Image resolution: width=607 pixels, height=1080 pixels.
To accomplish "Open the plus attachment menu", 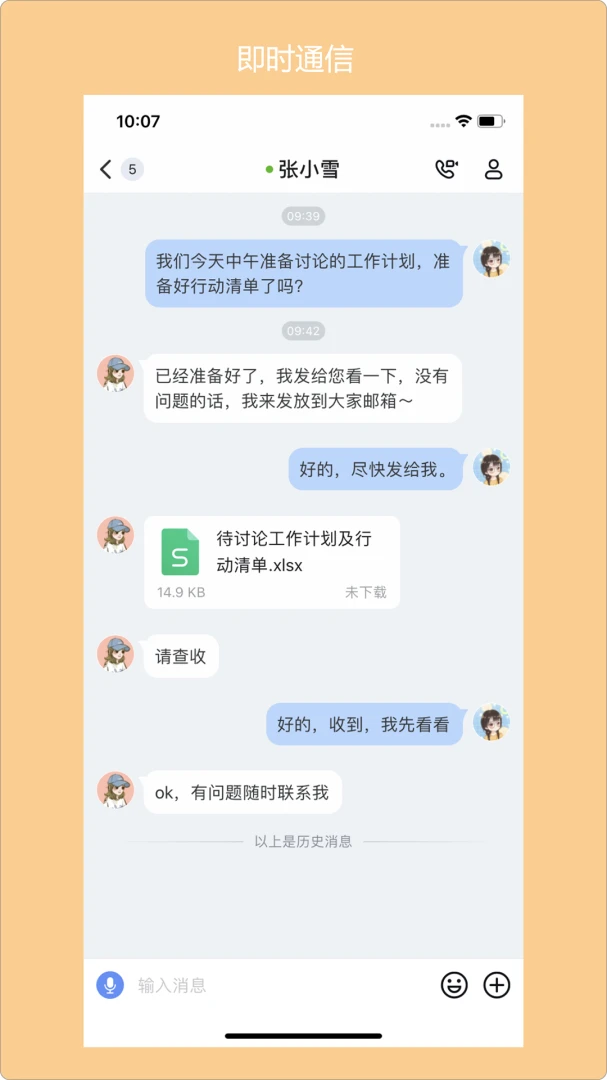I will 497,985.
